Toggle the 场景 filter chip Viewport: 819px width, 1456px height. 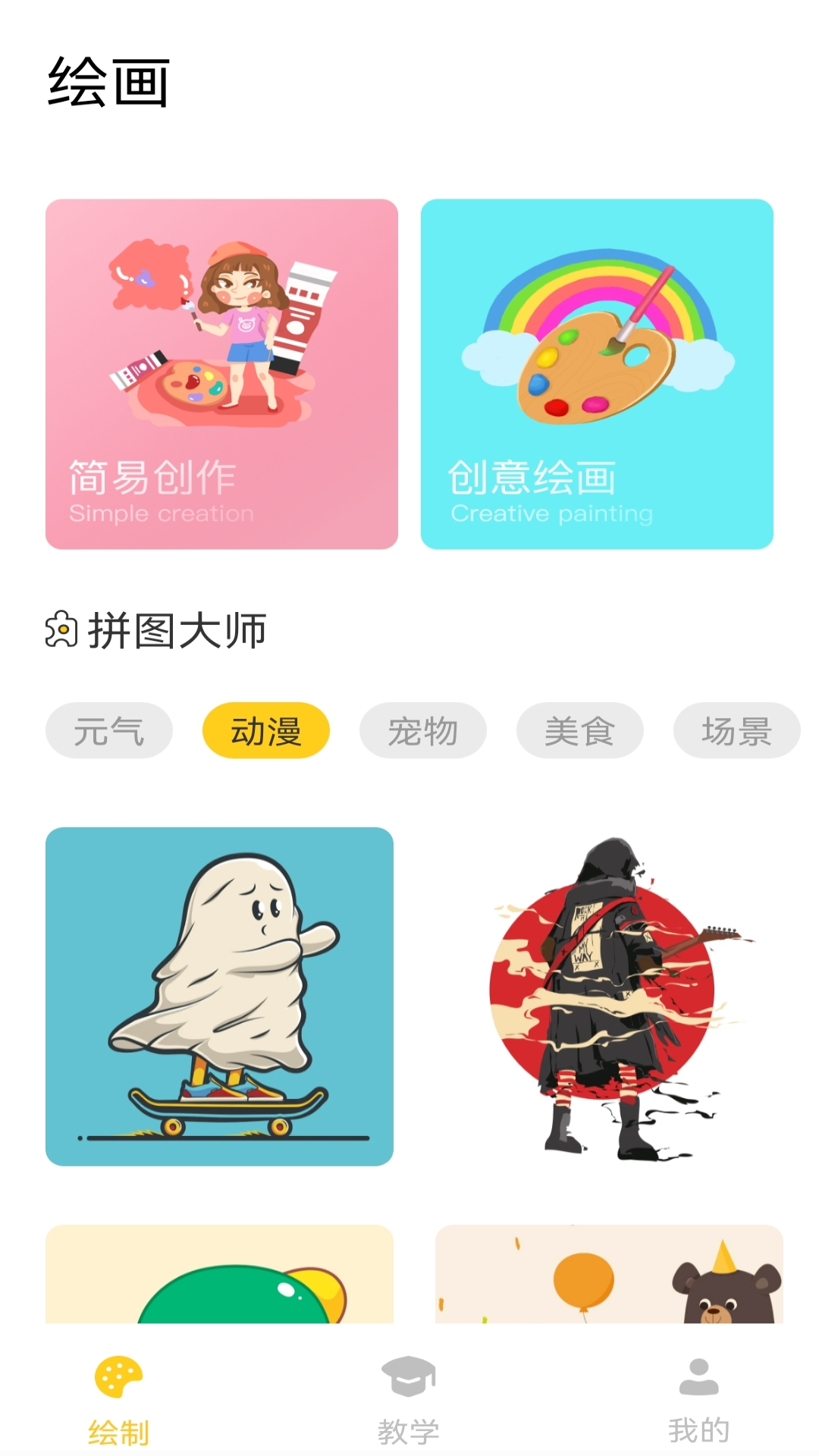pyautogui.click(x=736, y=730)
